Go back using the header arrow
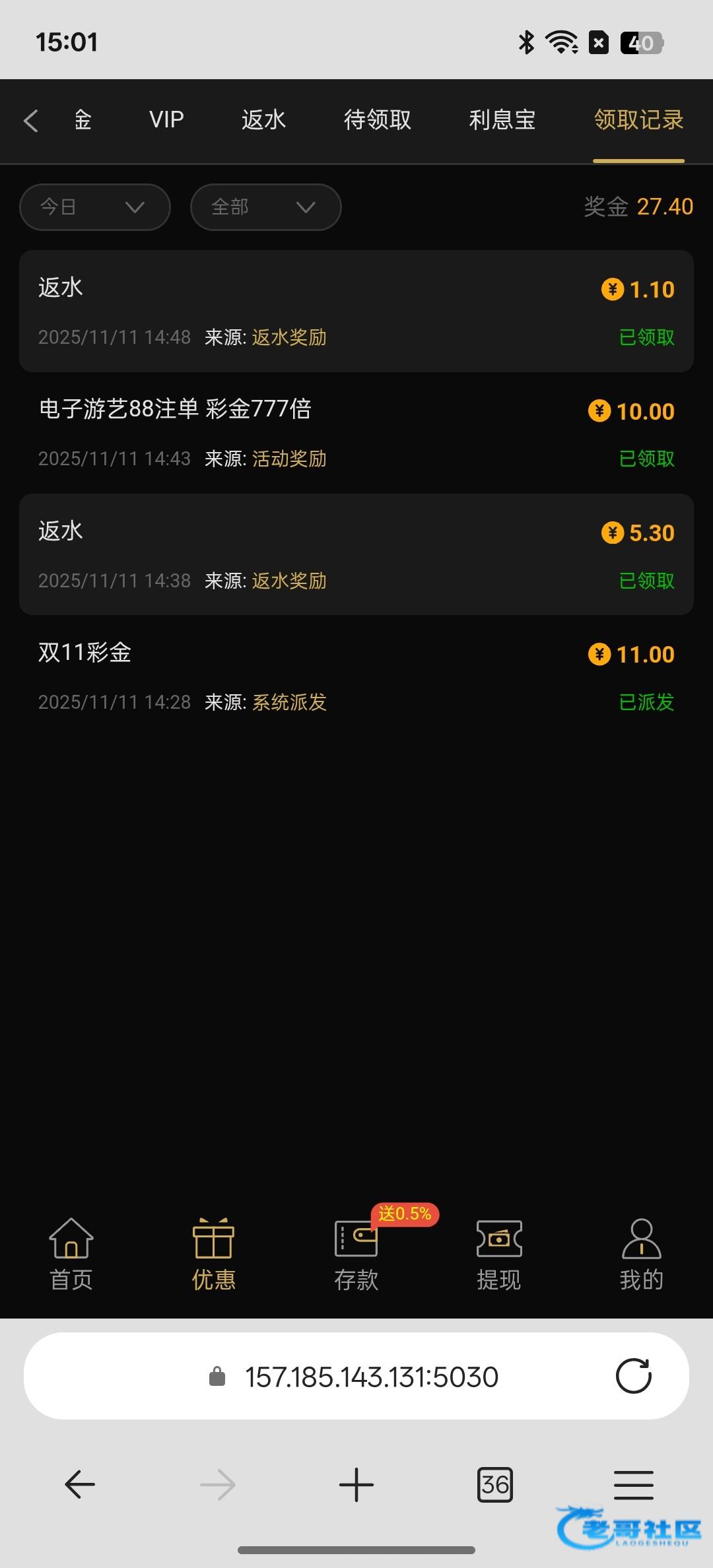Screen dimensions: 713x1568 click(31, 121)
